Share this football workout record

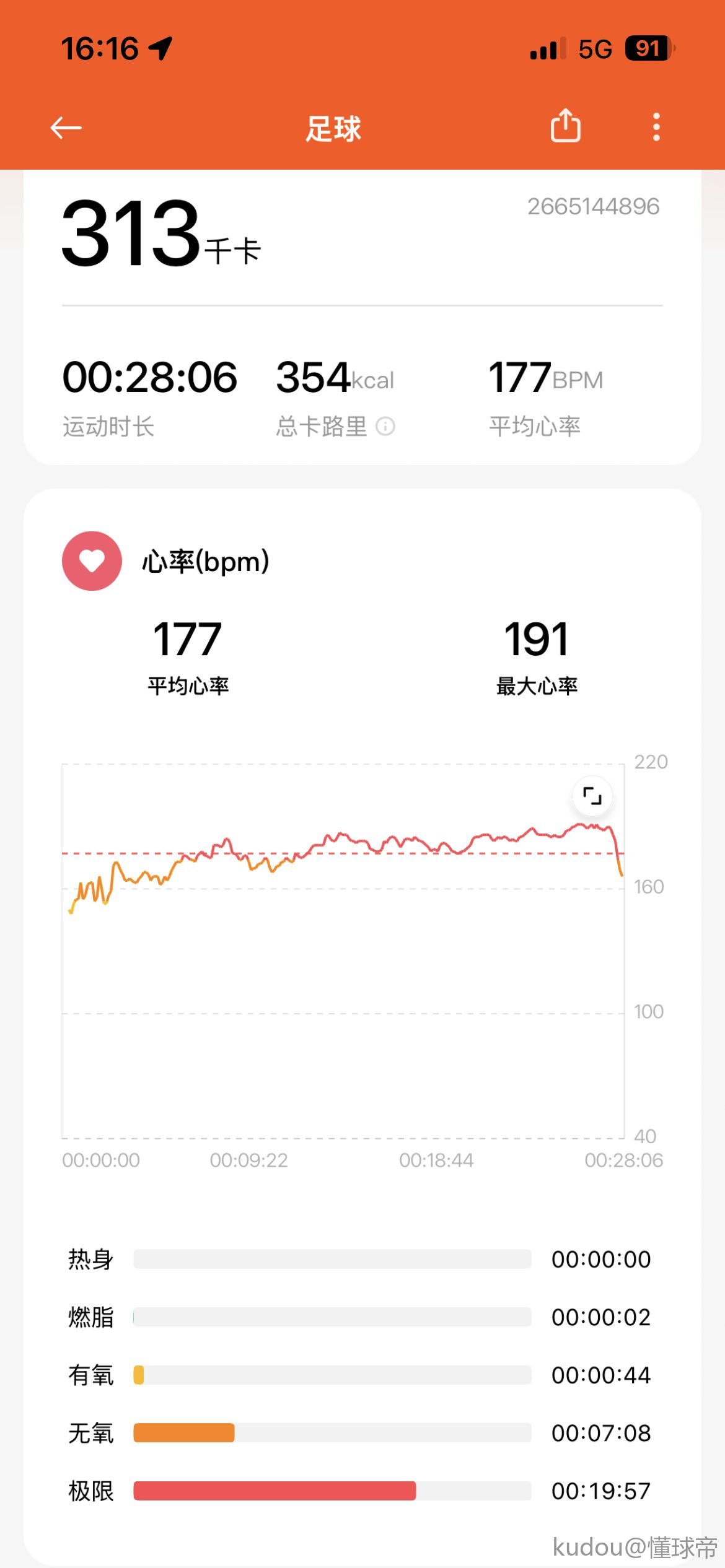pyautogui.click(x=565, y=126)
